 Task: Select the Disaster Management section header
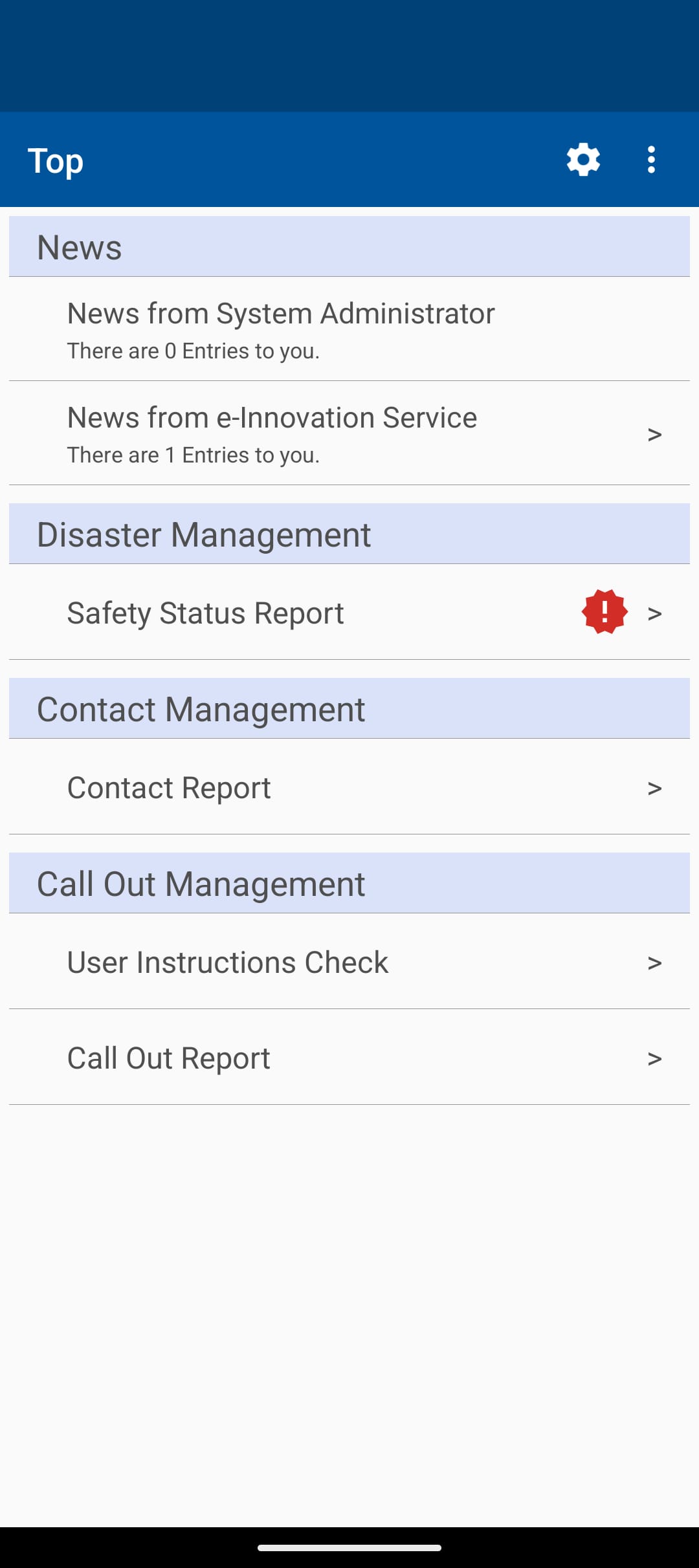205,533
